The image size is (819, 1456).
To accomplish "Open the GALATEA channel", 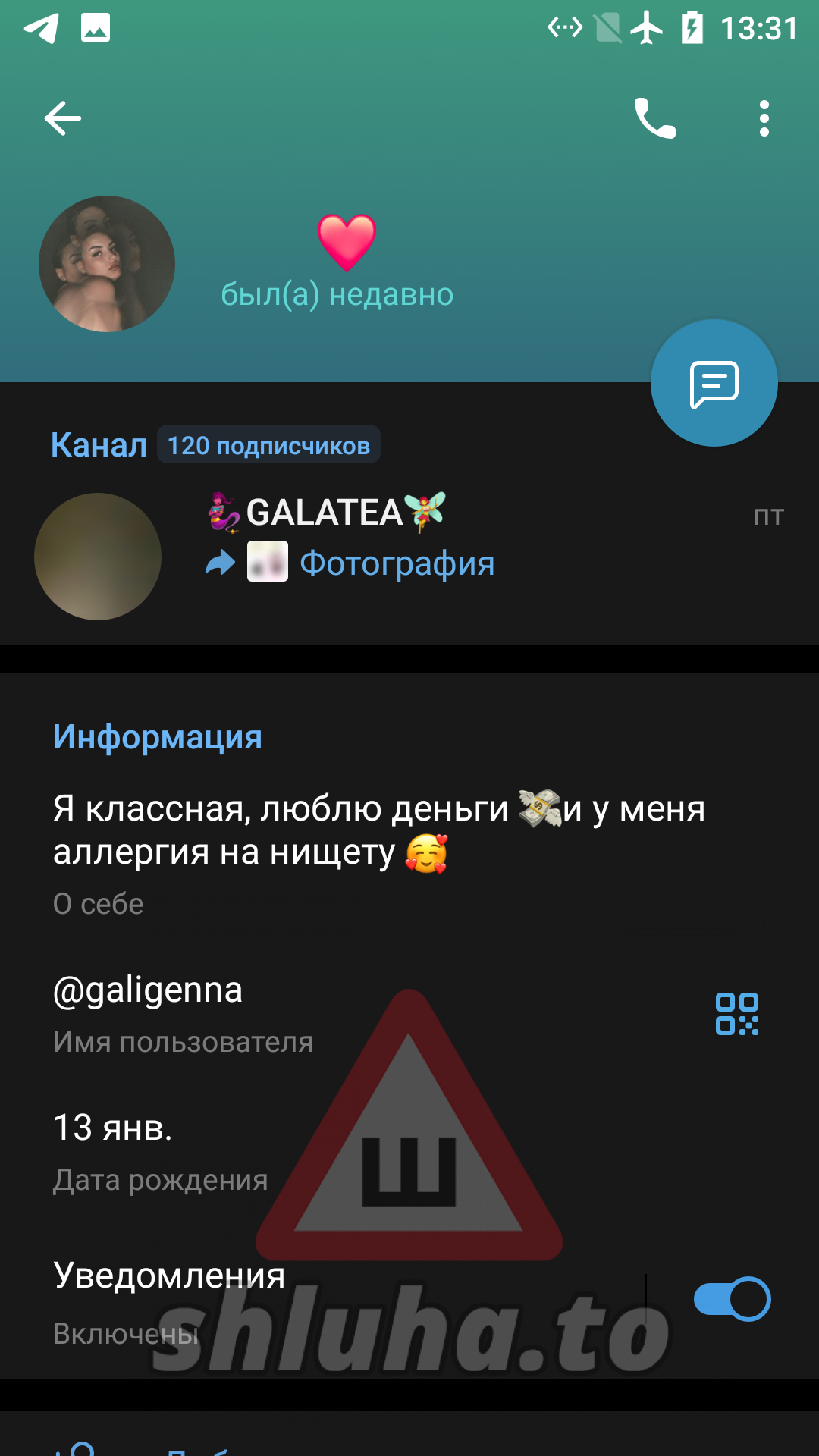I will tap(409, 556).
